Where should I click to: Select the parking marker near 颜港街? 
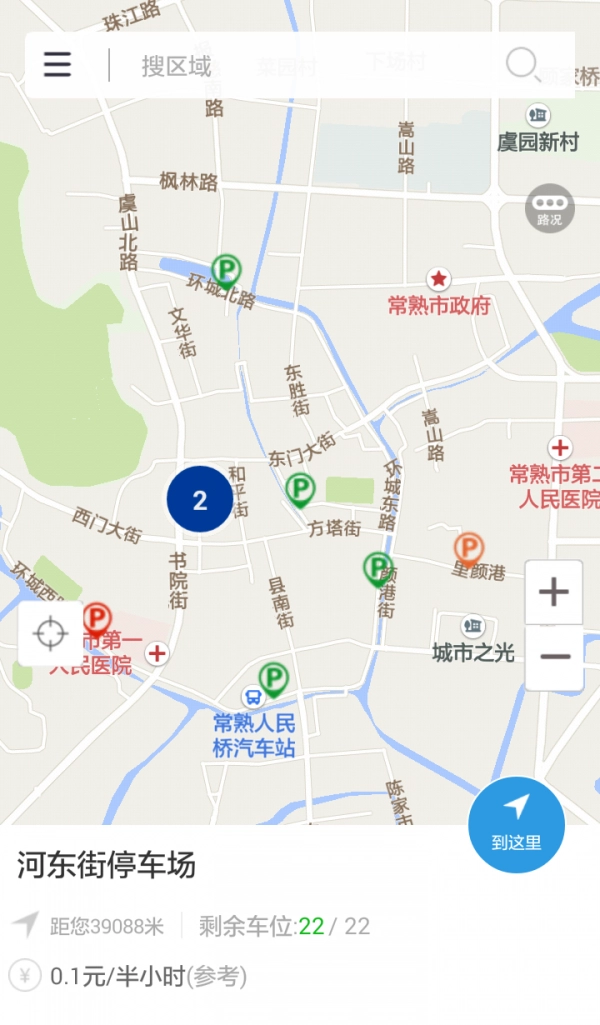click(377, 568)
